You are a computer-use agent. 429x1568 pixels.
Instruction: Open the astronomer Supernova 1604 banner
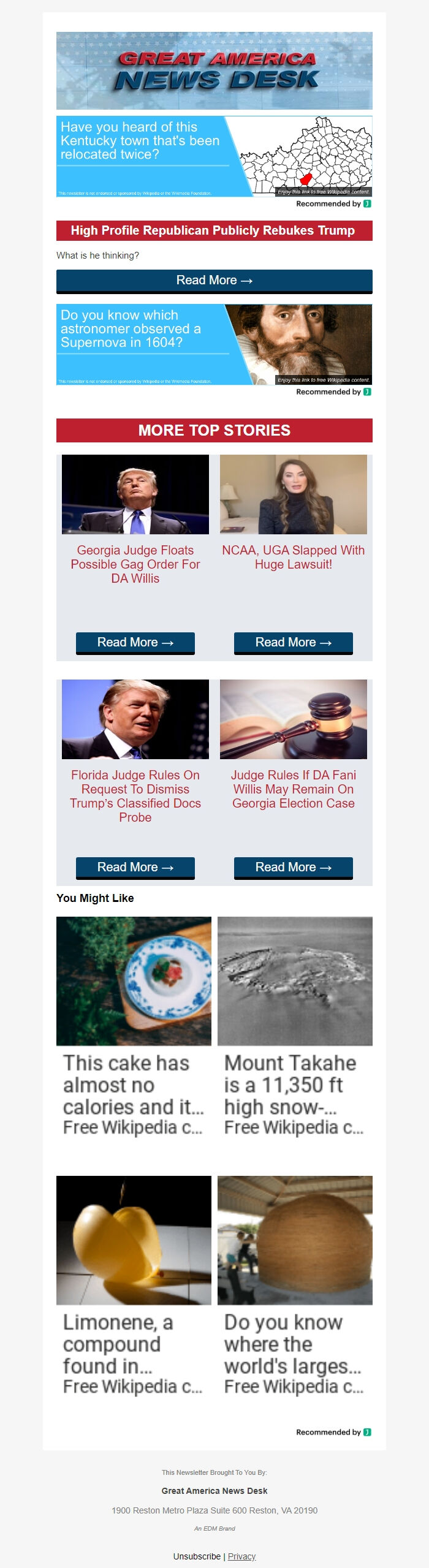(x=214, y=344)
